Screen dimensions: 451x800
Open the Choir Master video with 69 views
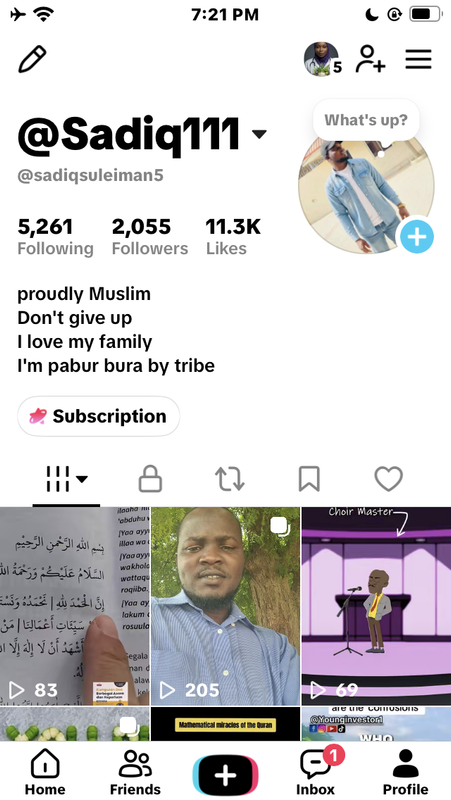click(x=376, y=606)
